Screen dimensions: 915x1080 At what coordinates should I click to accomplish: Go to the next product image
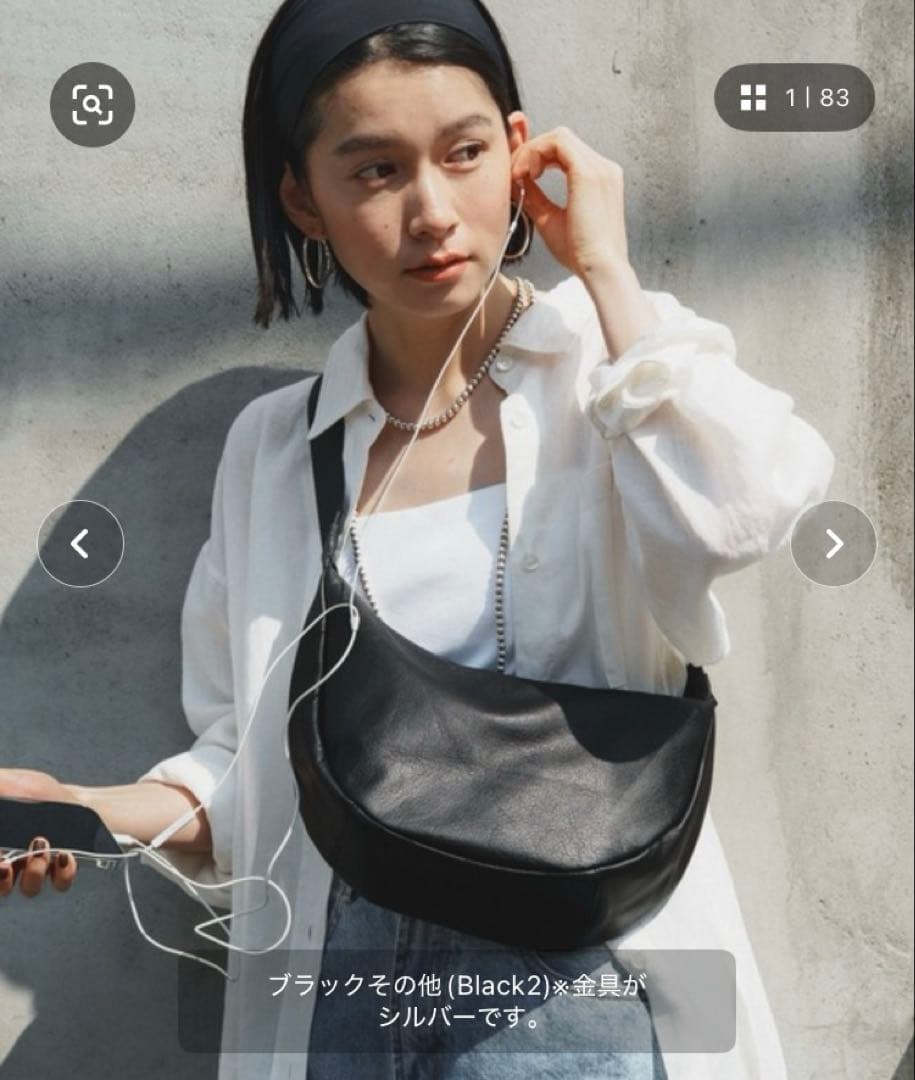[x=833, y=544]
